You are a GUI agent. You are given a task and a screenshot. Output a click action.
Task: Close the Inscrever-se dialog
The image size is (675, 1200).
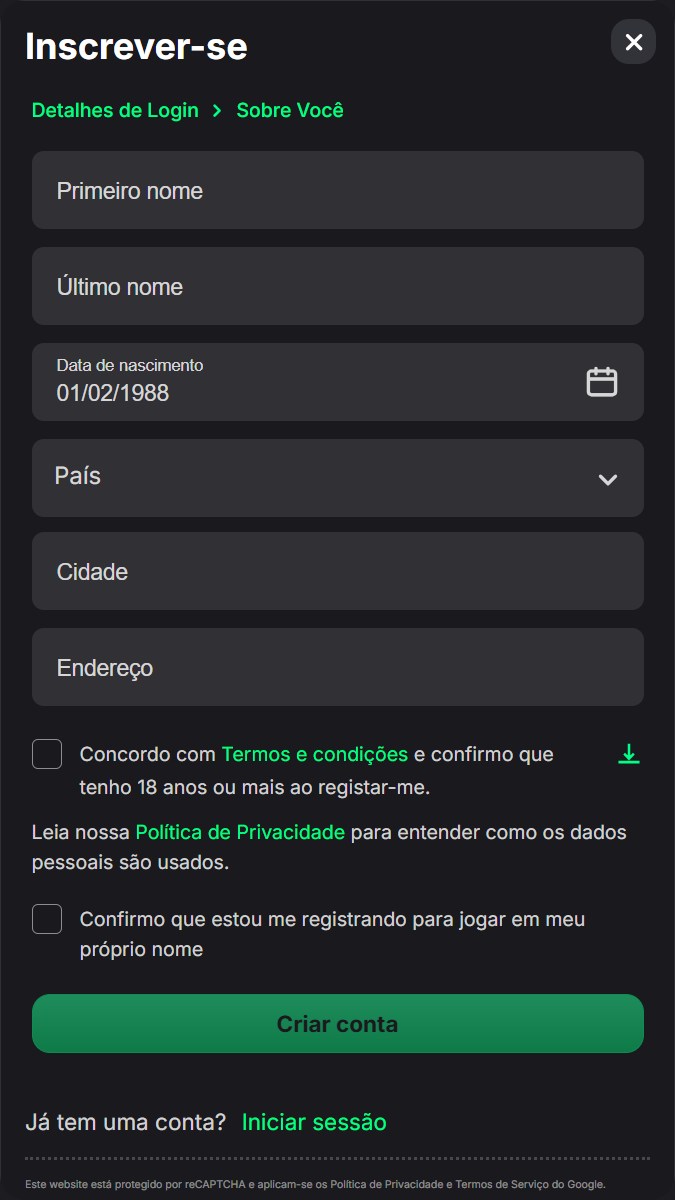pyautogui.click(x=633, y=42)
